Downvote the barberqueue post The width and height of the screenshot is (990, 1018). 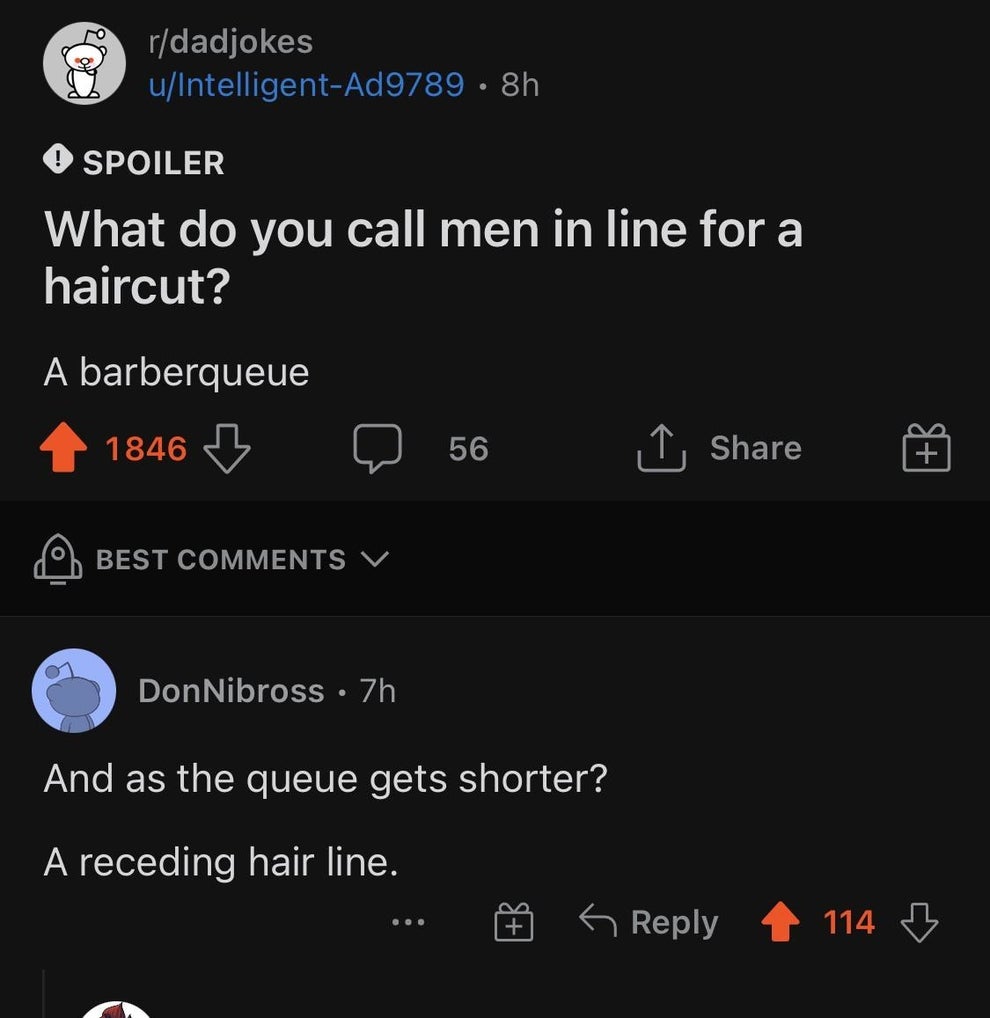click(227, 448)
